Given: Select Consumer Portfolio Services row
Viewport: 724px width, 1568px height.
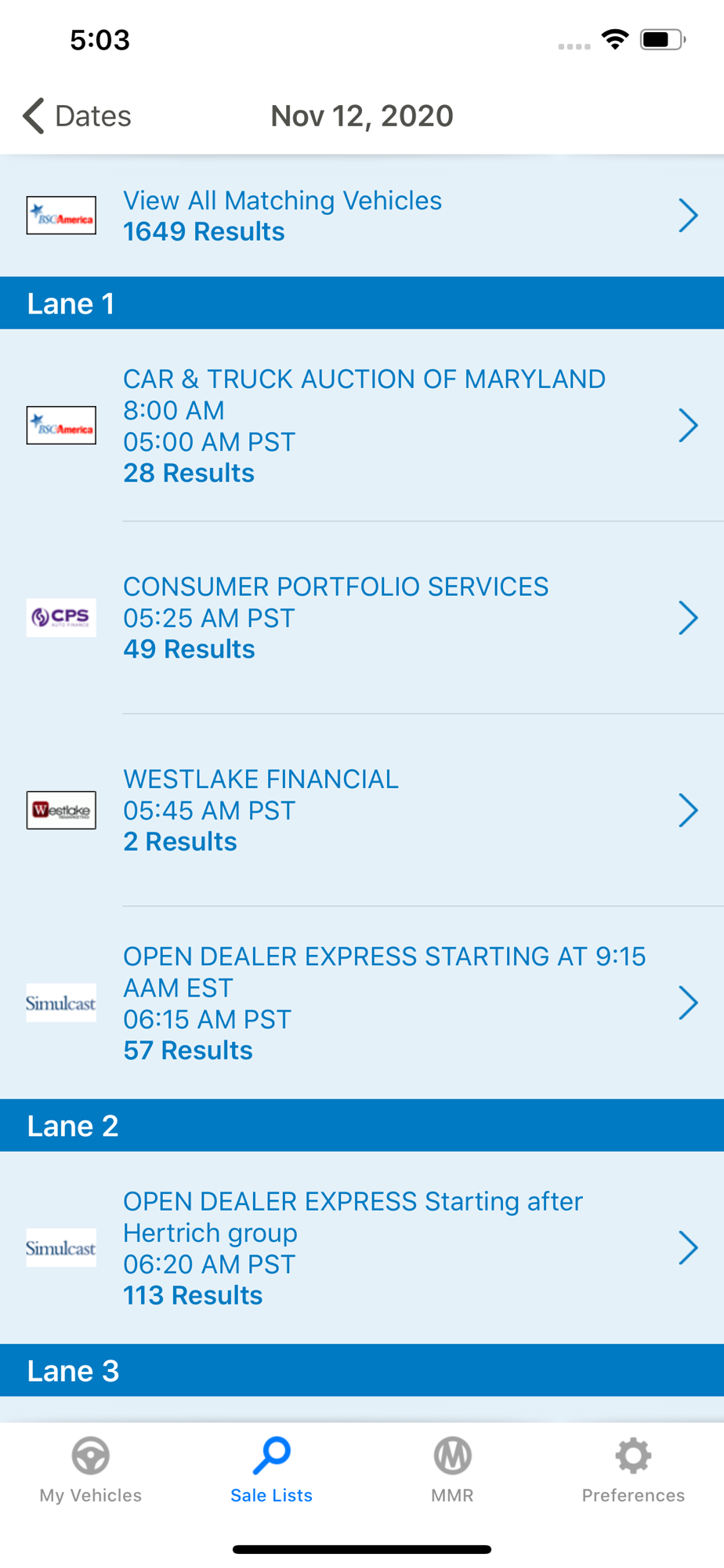Looking at the screenshot, I should point(362,618).
